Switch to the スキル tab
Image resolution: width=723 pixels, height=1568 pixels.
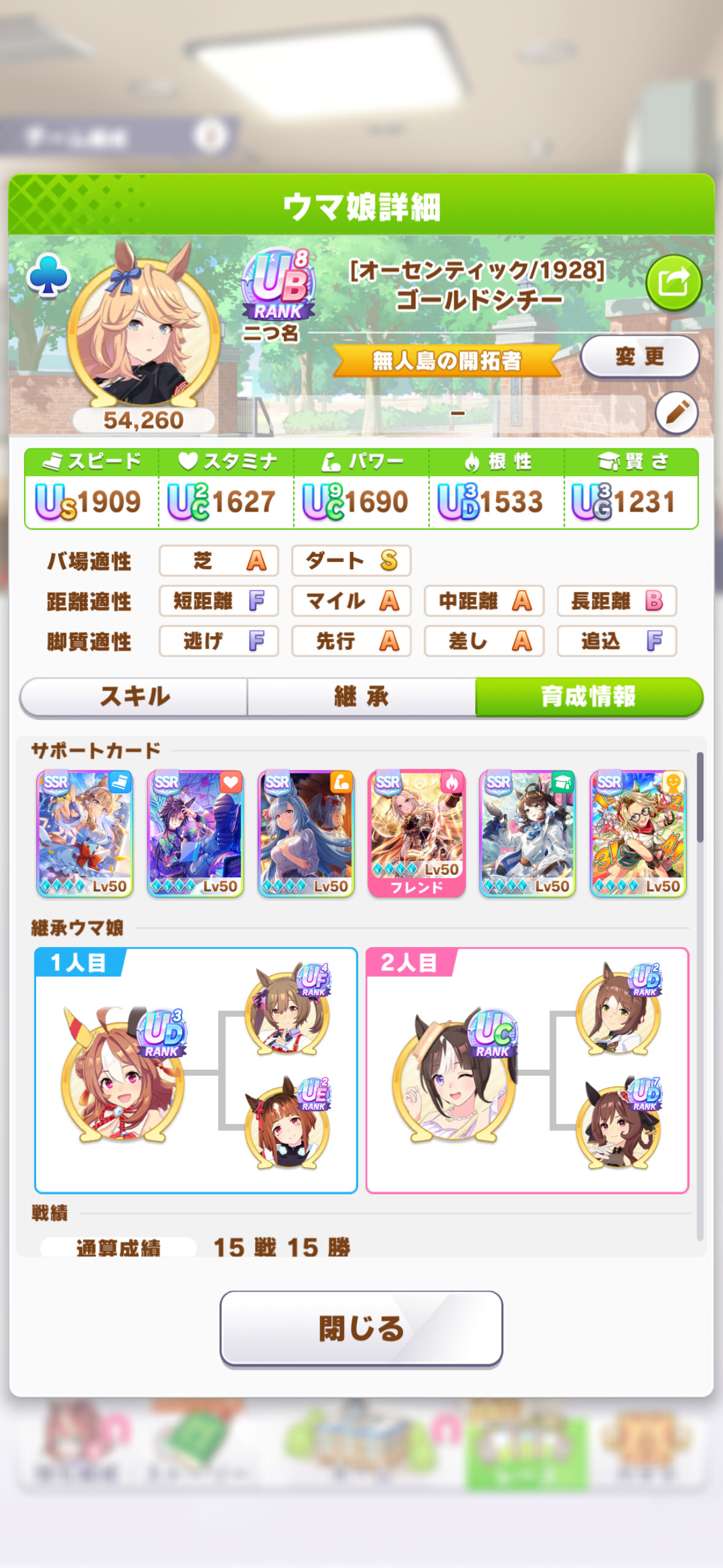pyautogui.click(x=134, y=697)
